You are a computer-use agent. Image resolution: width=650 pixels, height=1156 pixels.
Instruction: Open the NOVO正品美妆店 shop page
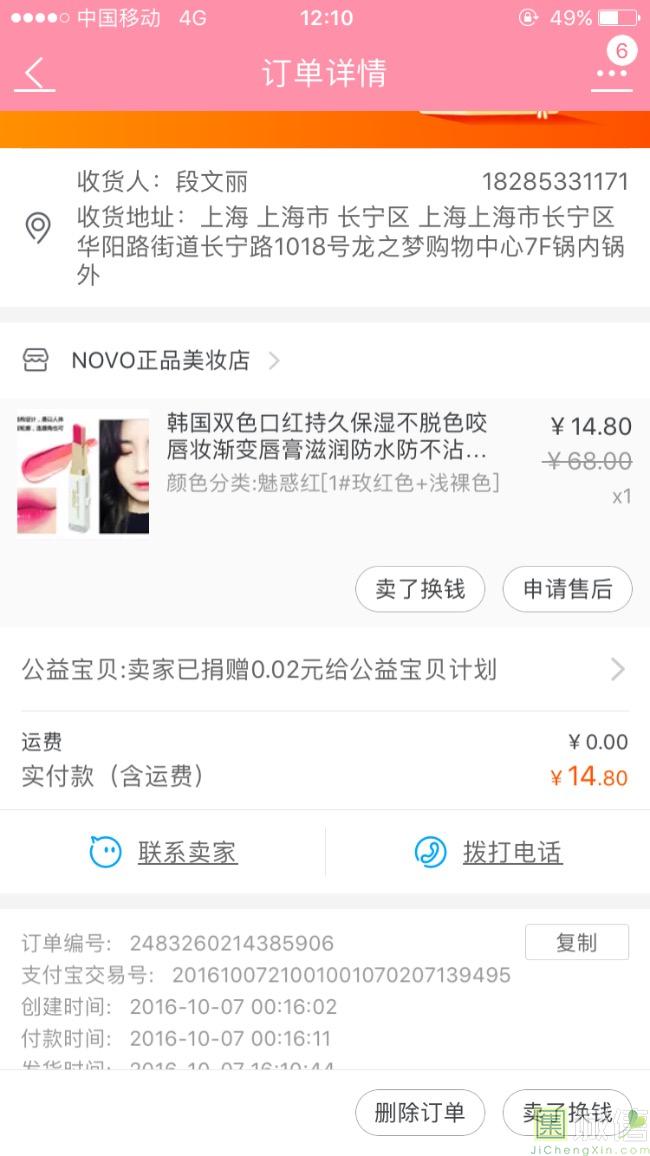[160, 361]
